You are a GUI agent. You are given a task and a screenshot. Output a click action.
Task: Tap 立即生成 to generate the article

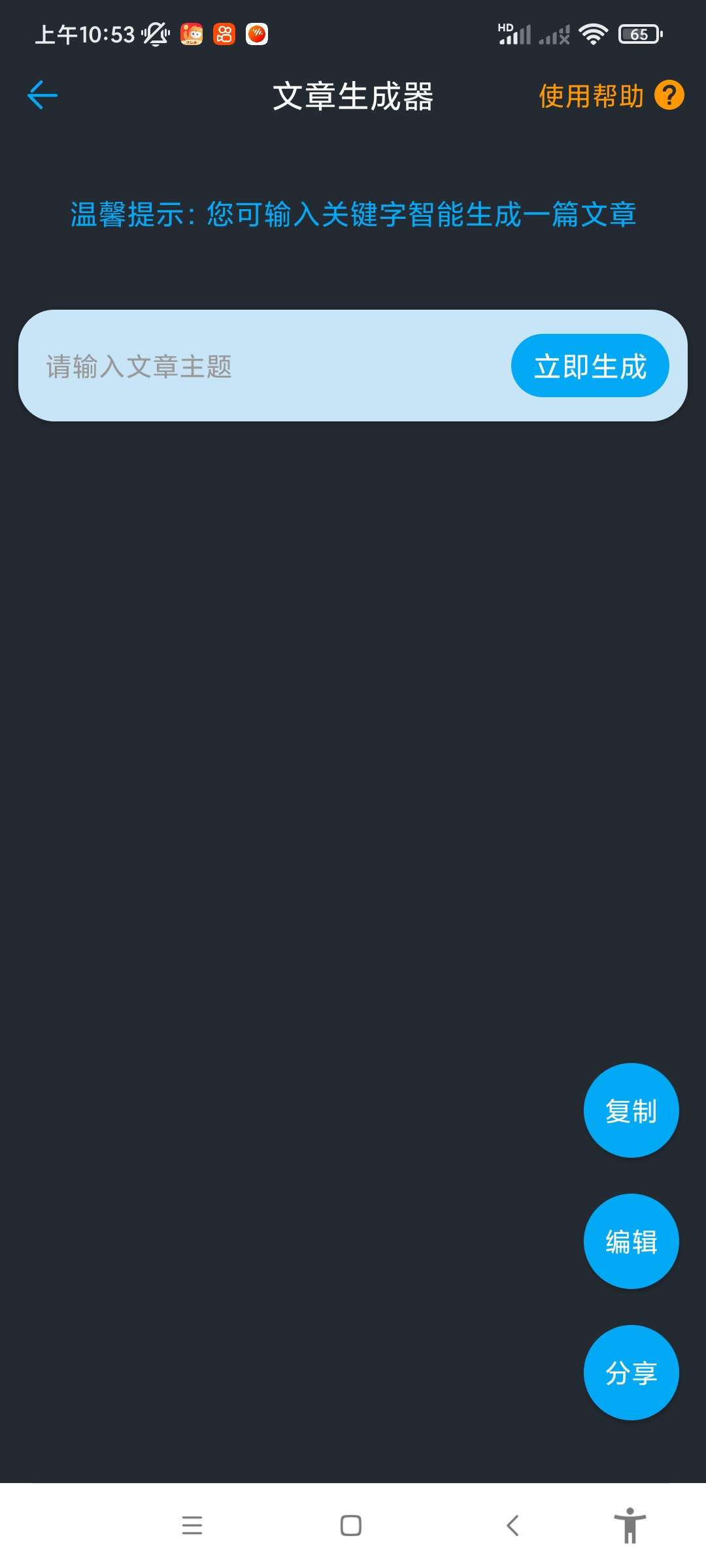(x=590, y=366)
